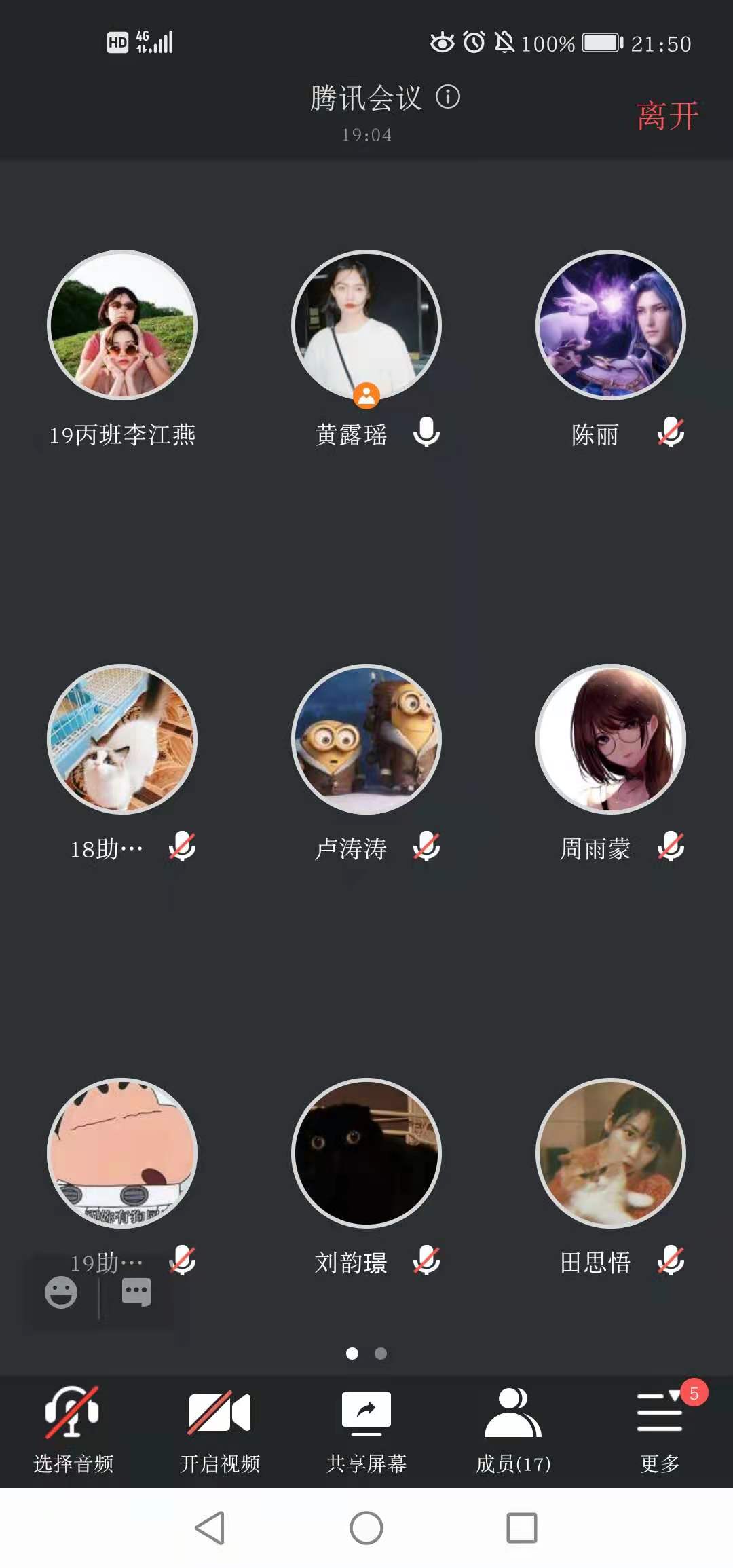Viewport: 733px width, 1568px height.
Task: Open meeting info icon beside 腾讯会议
Action: click(448, 97)
